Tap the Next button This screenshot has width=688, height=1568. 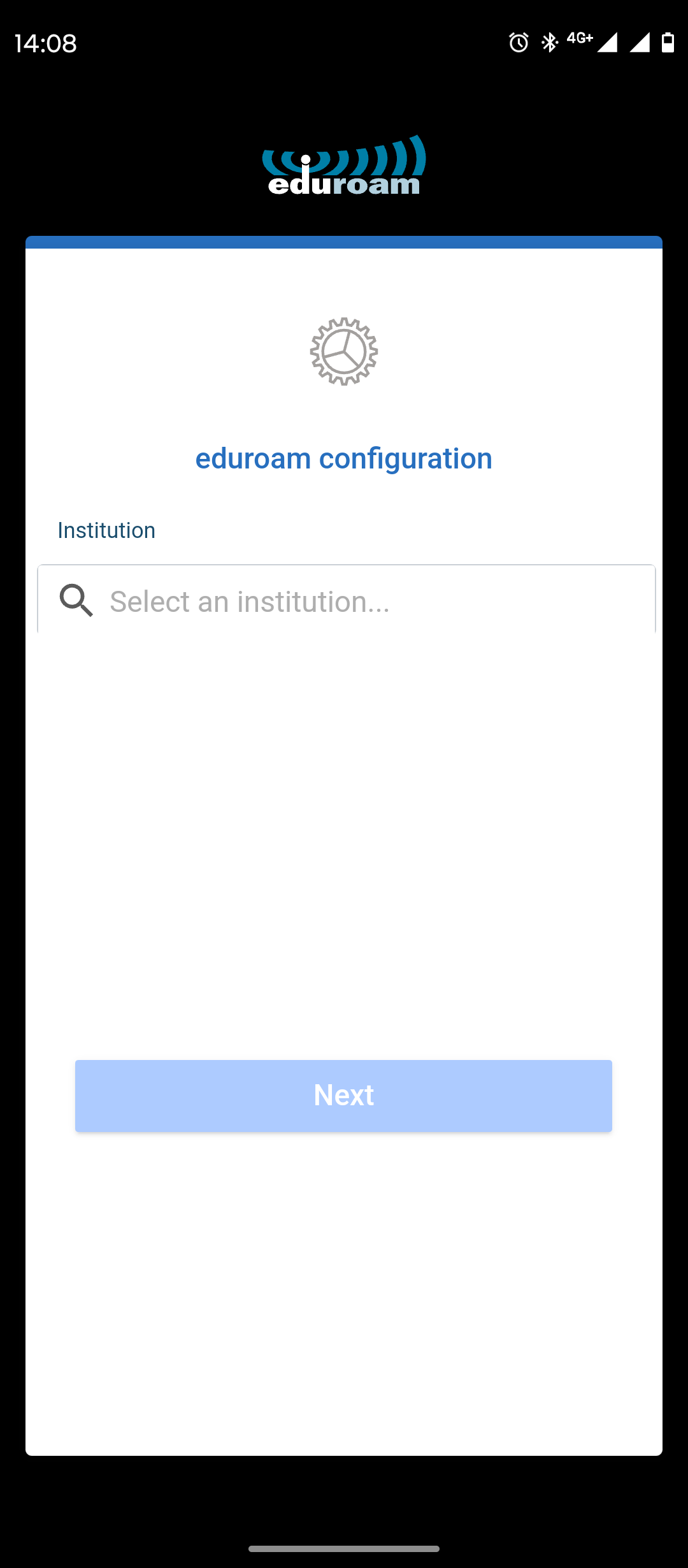click(343, 1096)
